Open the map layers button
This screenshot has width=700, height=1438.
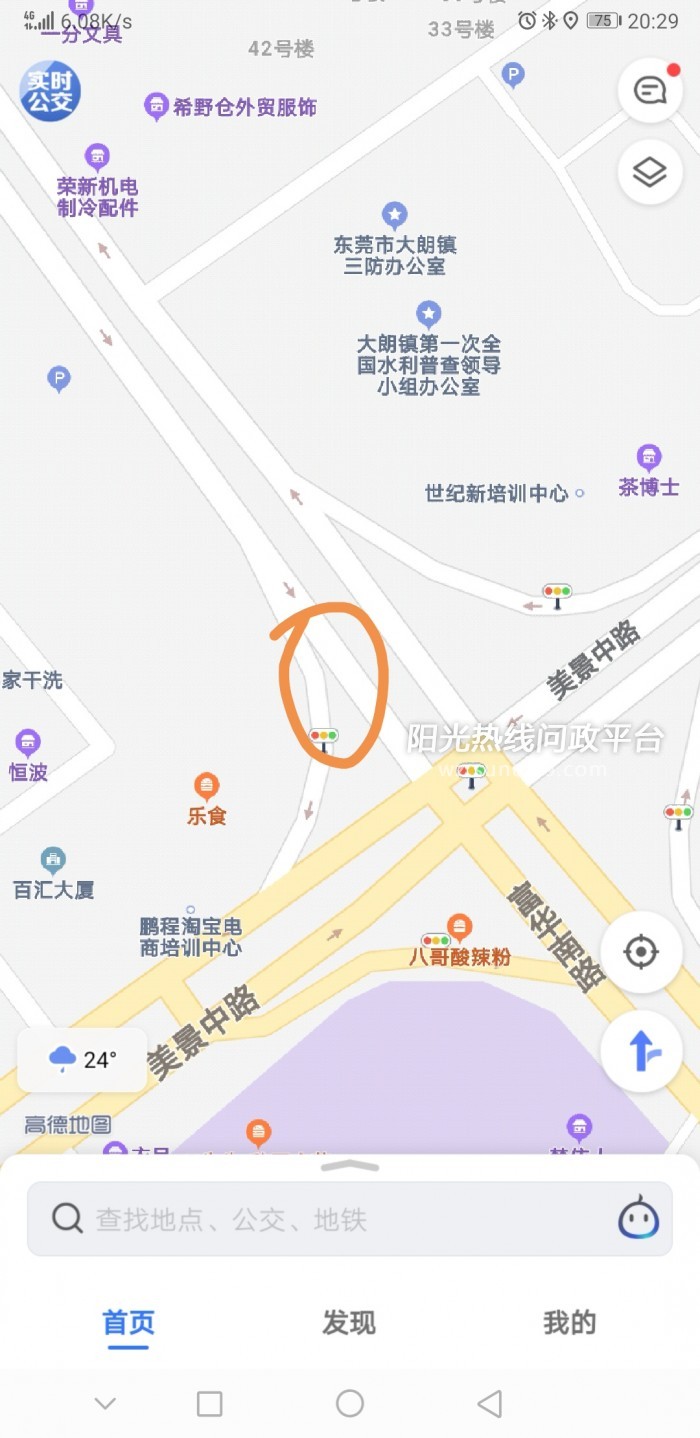pyautogui.click(x=650, y=172)
